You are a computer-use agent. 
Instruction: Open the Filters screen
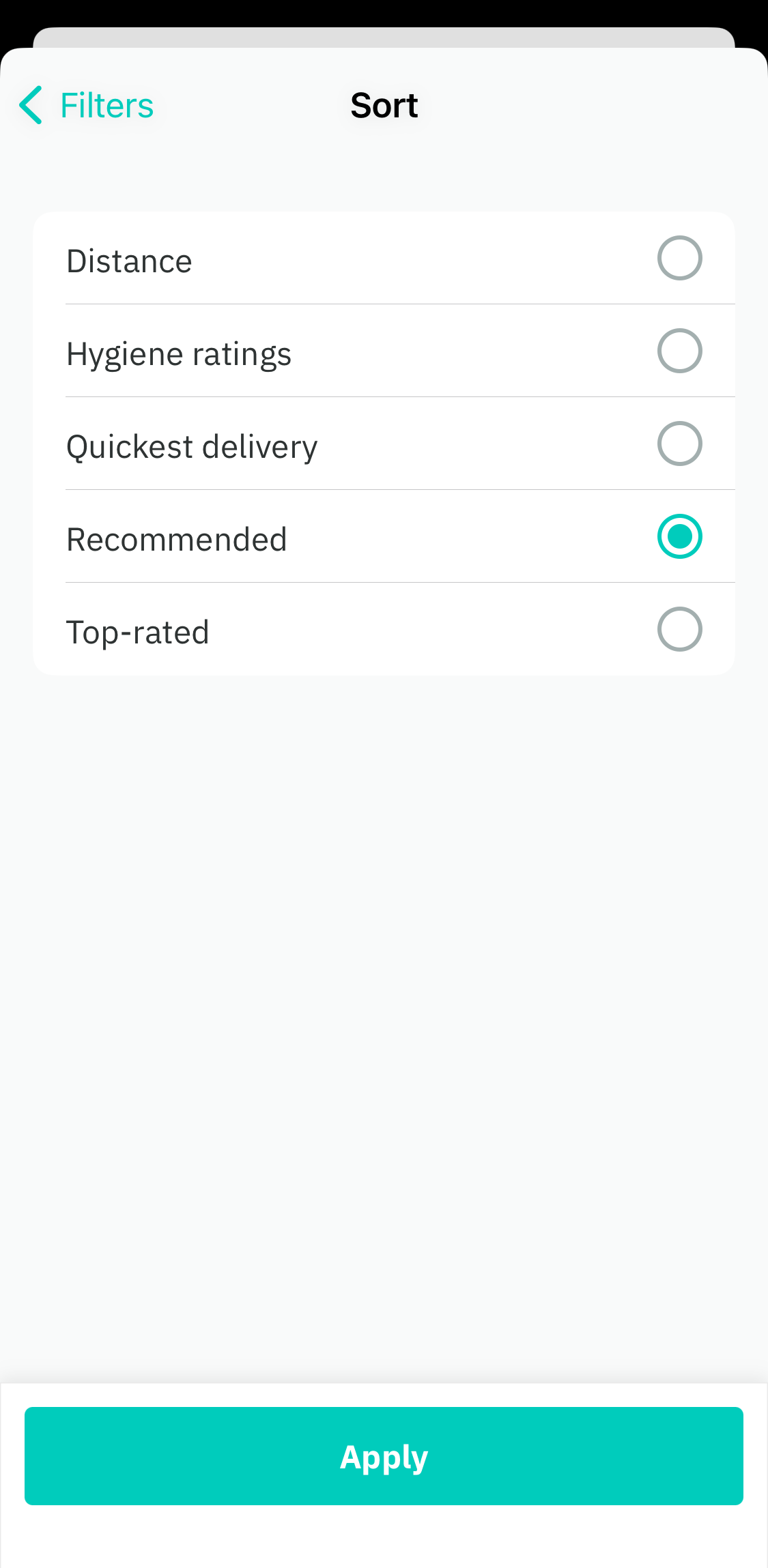(x=85, y=104)
